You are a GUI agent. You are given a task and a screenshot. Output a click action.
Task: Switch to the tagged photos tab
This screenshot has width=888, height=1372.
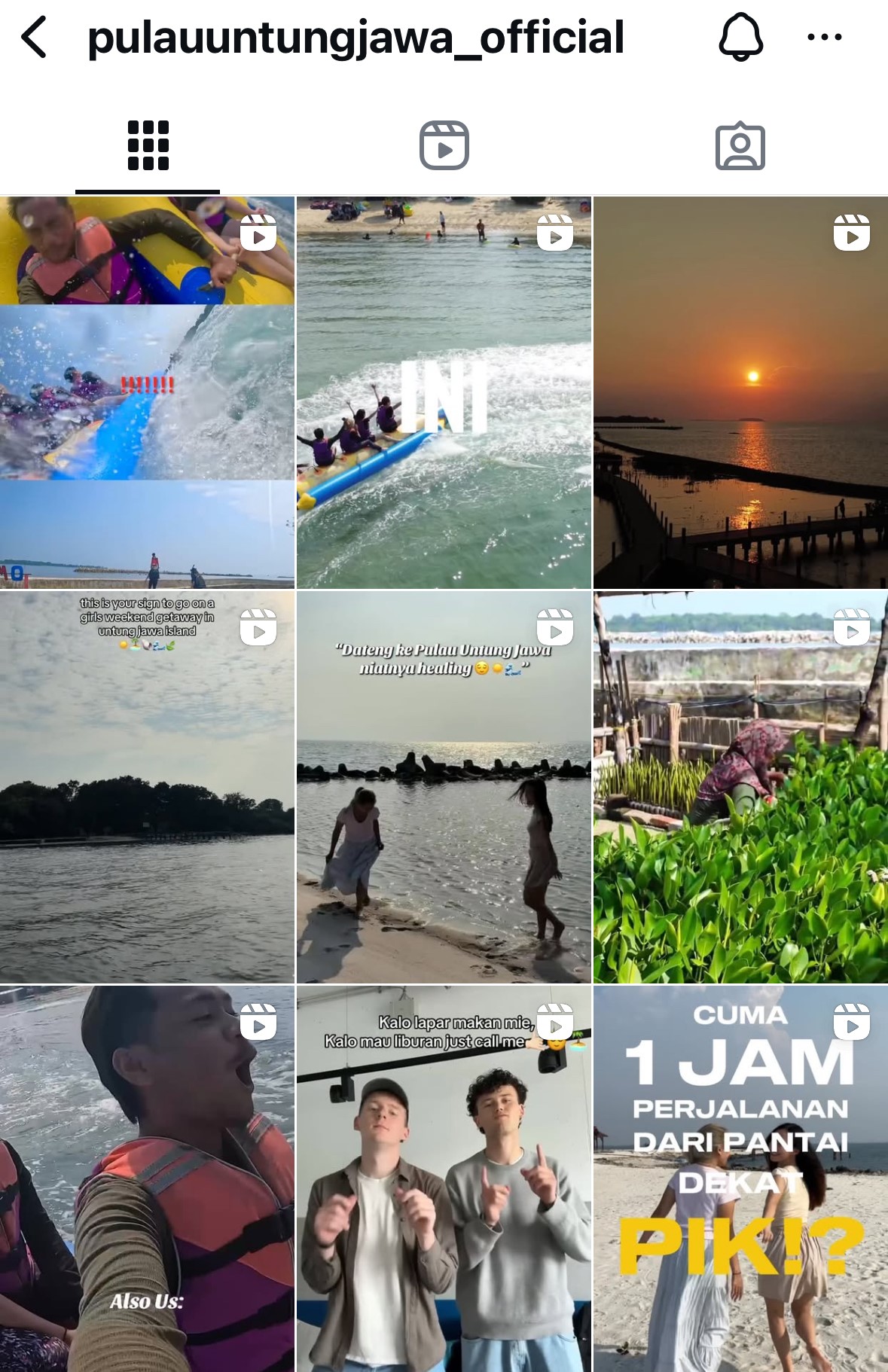[x=740, y=145]
